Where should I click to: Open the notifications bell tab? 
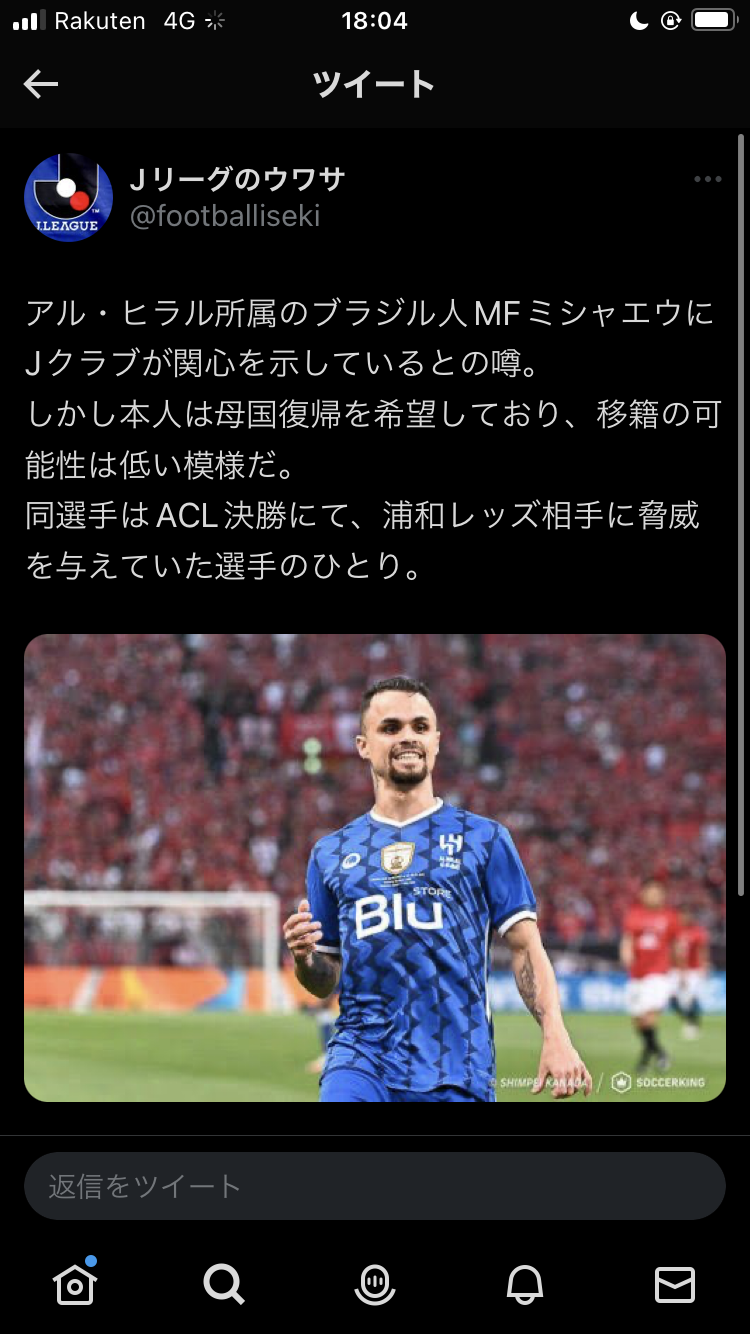point(525,1283)
